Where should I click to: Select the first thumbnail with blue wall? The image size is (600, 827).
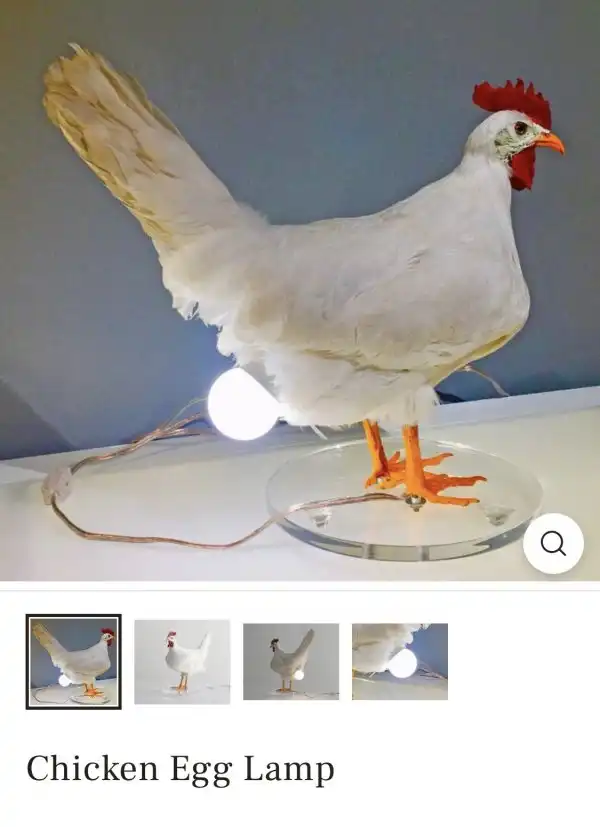pyautogui.click(x=74, y=661)
